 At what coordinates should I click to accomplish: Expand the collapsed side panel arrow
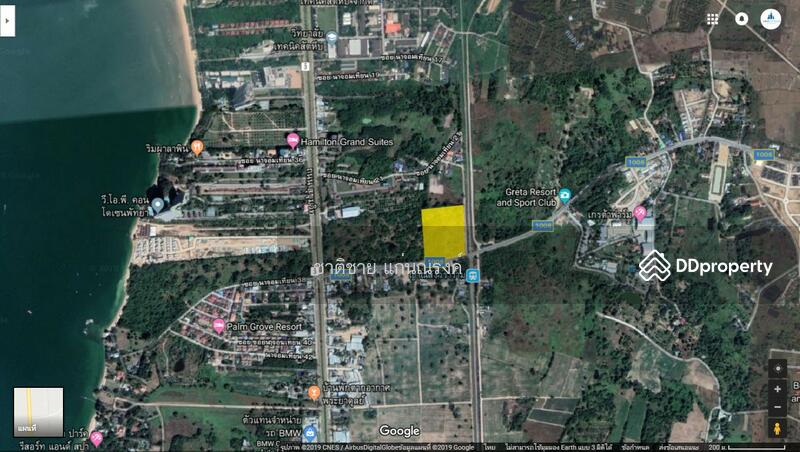point(7,19)
